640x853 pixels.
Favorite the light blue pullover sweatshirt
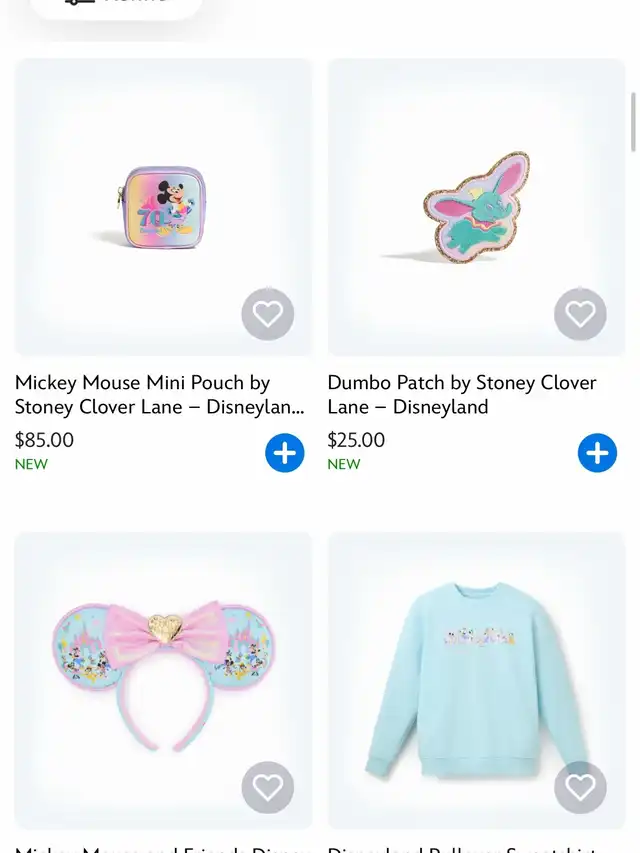(581, 788)
